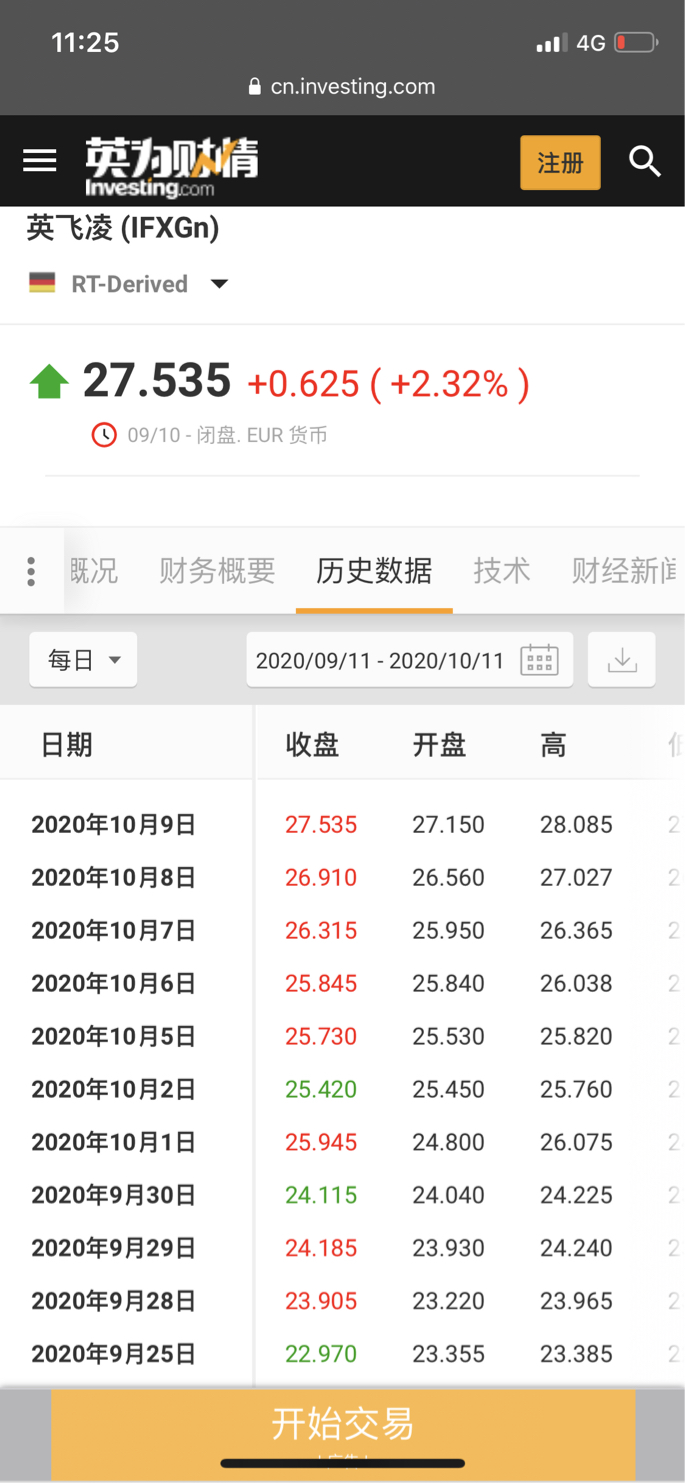Open the 财经新闻 tab
The image size is (685, 1483).
[x=625, y=571]
